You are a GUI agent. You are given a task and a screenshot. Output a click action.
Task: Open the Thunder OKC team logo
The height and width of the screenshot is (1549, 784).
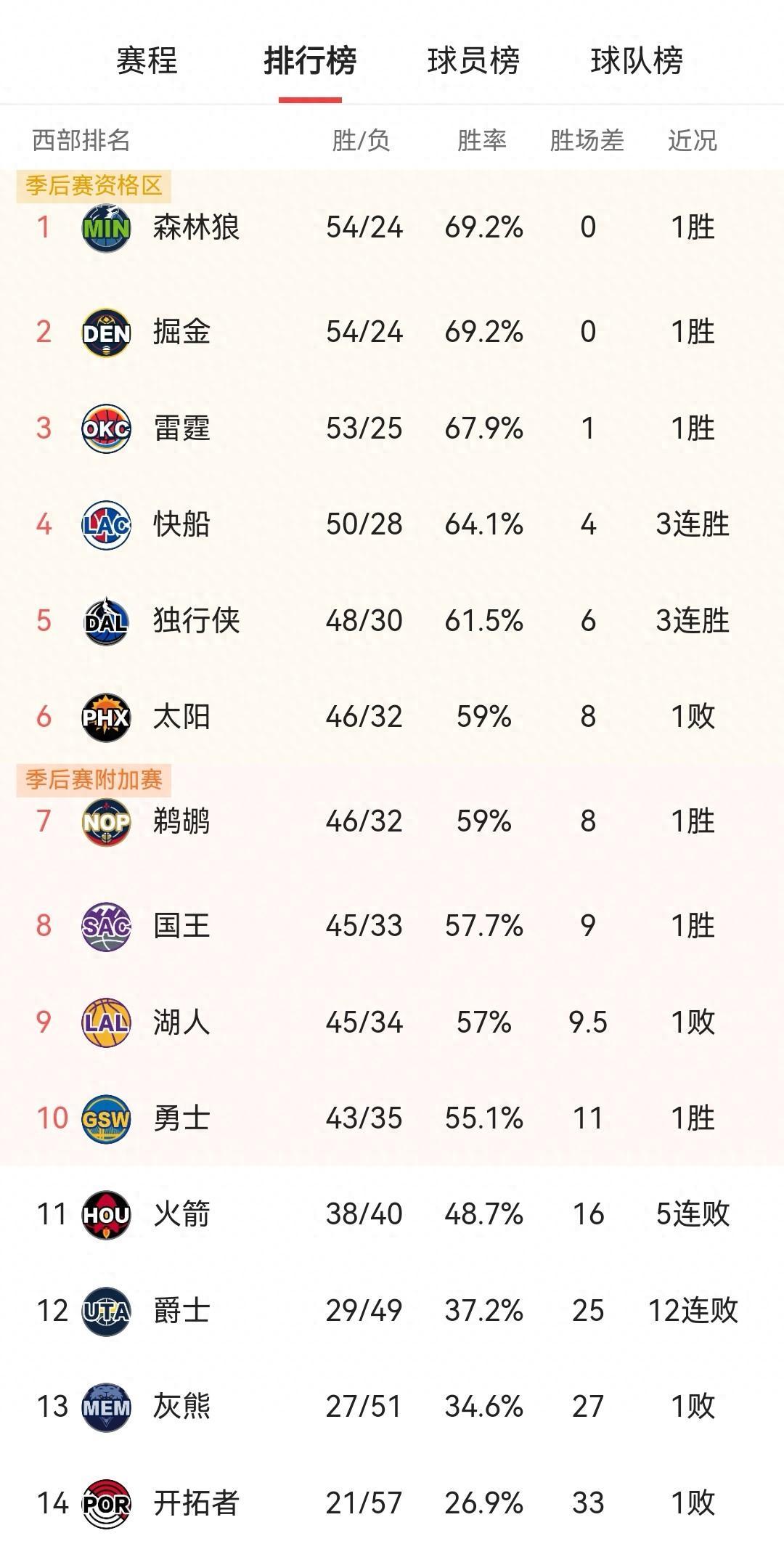[107, 428]
